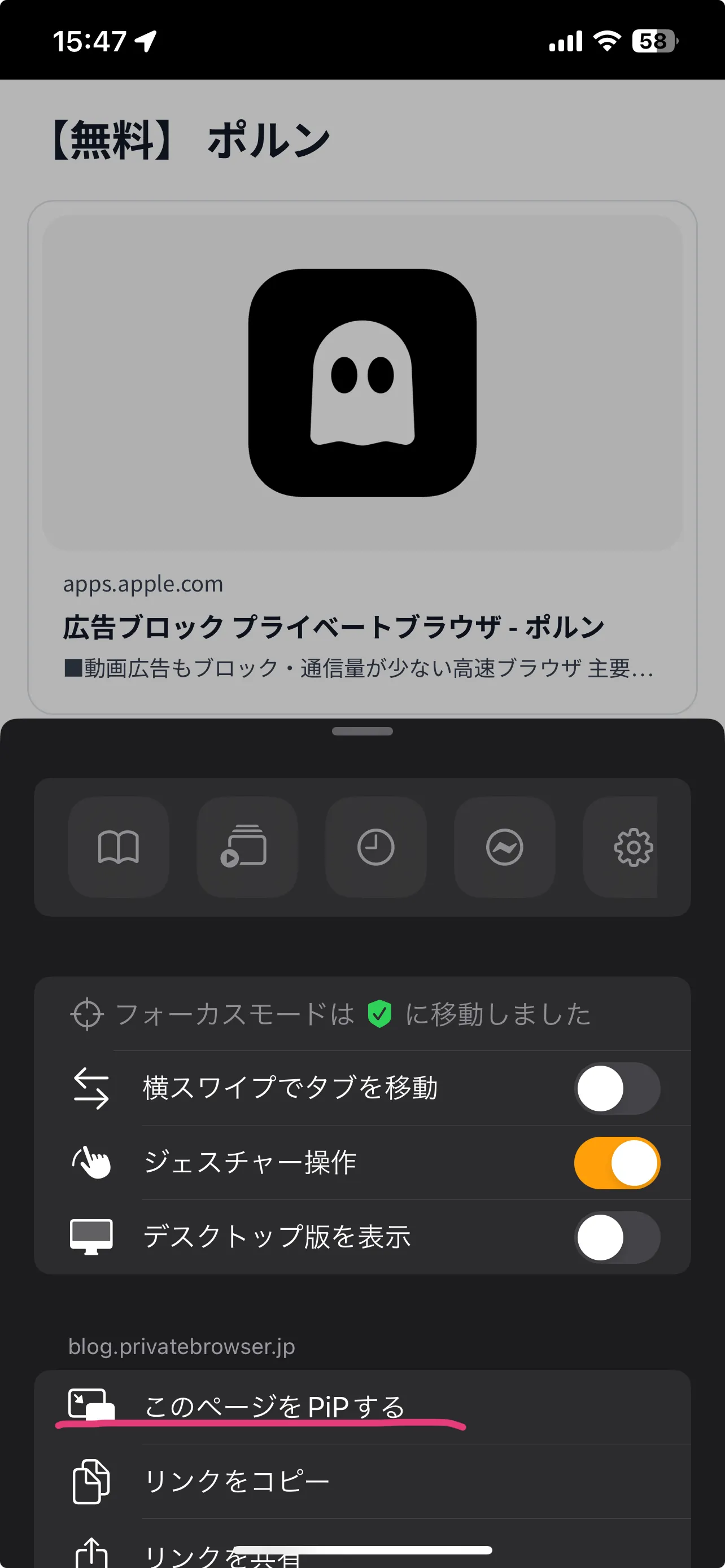The height and width of the screenshot is (1568, 725).
Task: Open the bookmarks book icon
Action: [118, 847]
